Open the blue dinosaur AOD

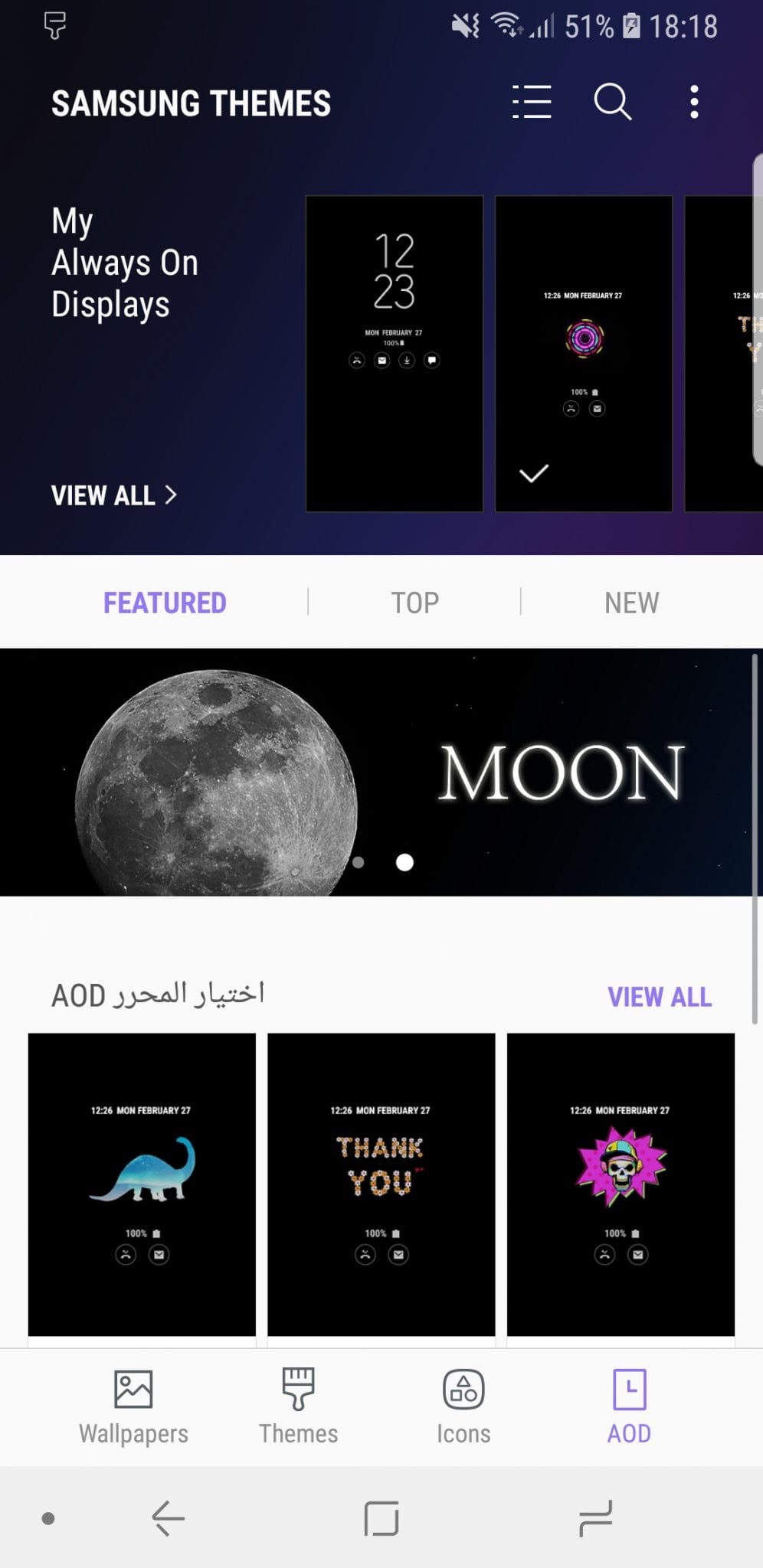click(142, 1184)
